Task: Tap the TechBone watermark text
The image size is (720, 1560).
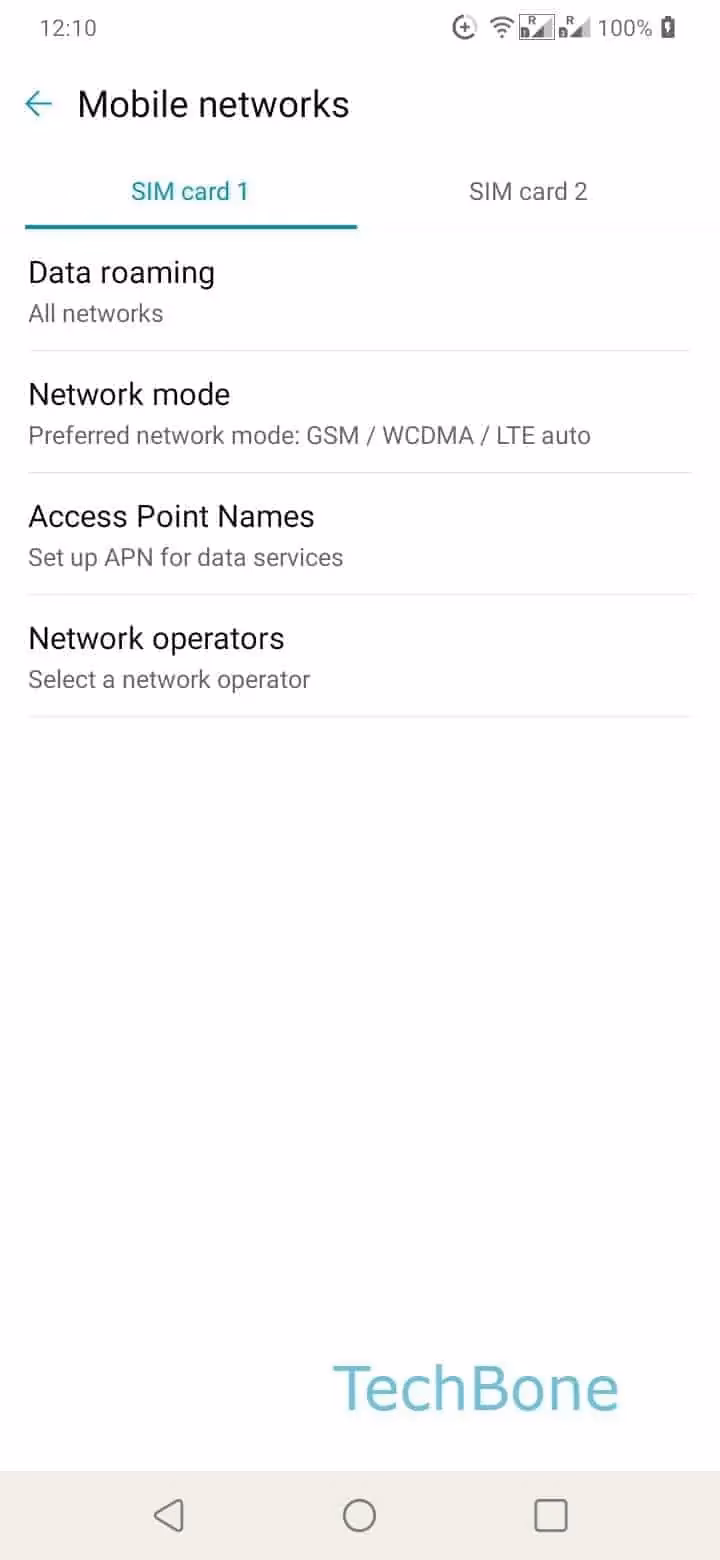Action: click(476, 1387)
